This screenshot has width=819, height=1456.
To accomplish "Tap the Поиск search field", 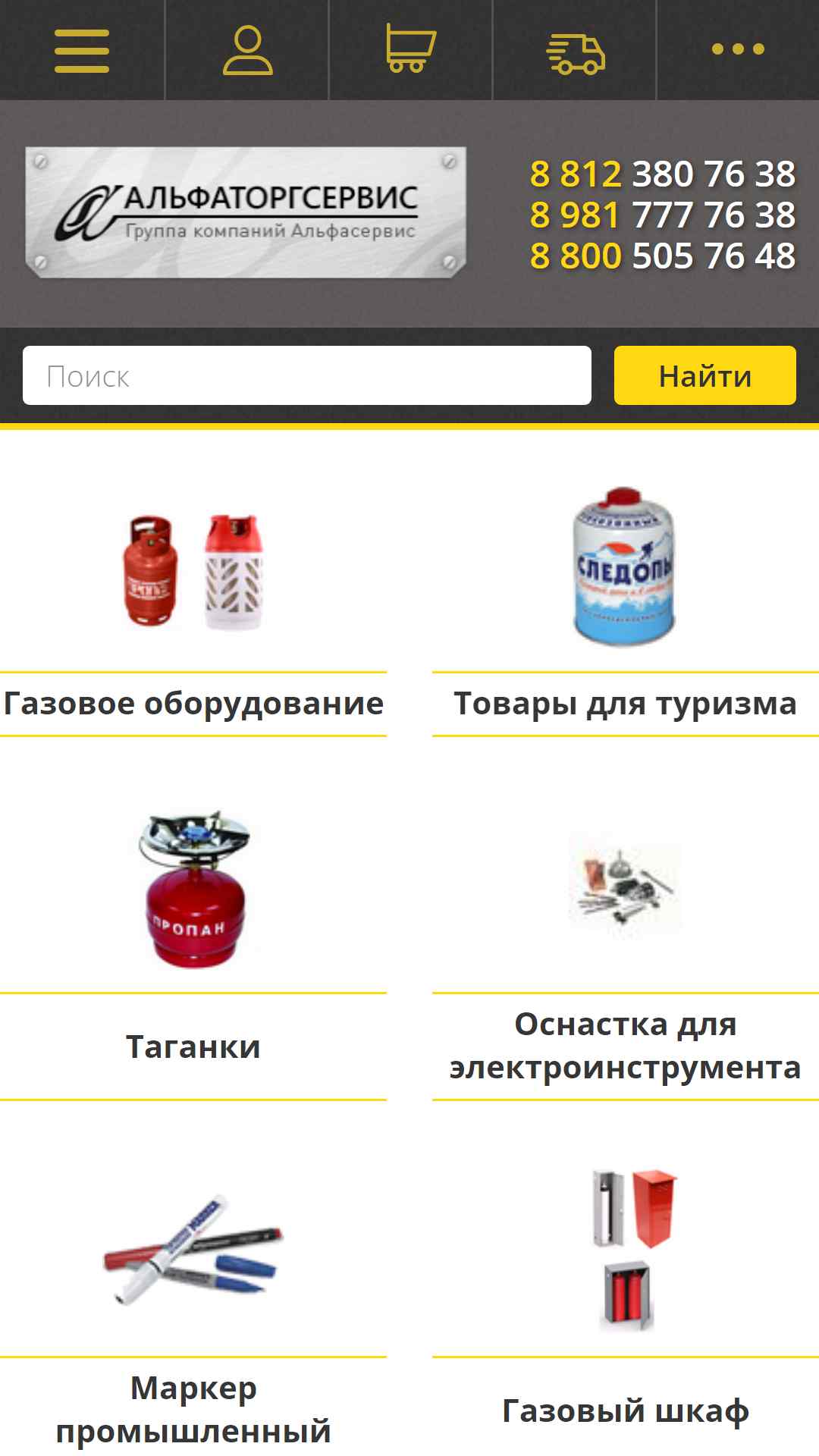I will (x=307, y=375).
